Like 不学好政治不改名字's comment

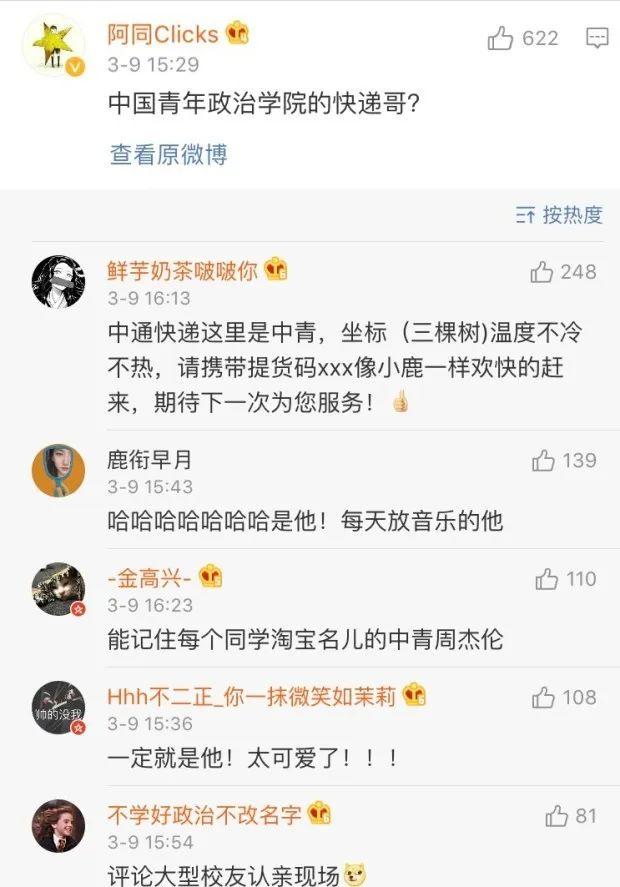point(557,817)
